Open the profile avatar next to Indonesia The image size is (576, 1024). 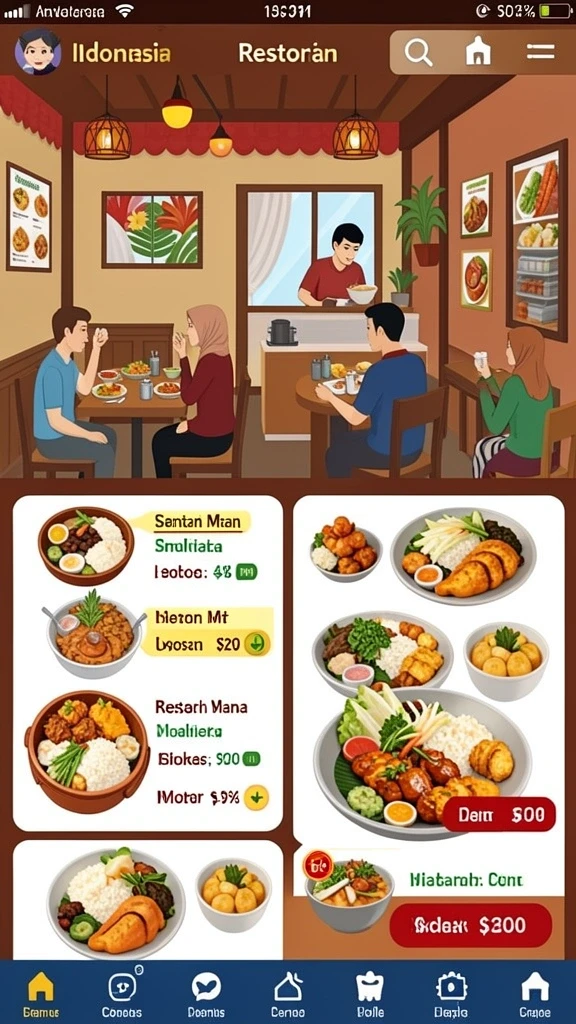38,52
